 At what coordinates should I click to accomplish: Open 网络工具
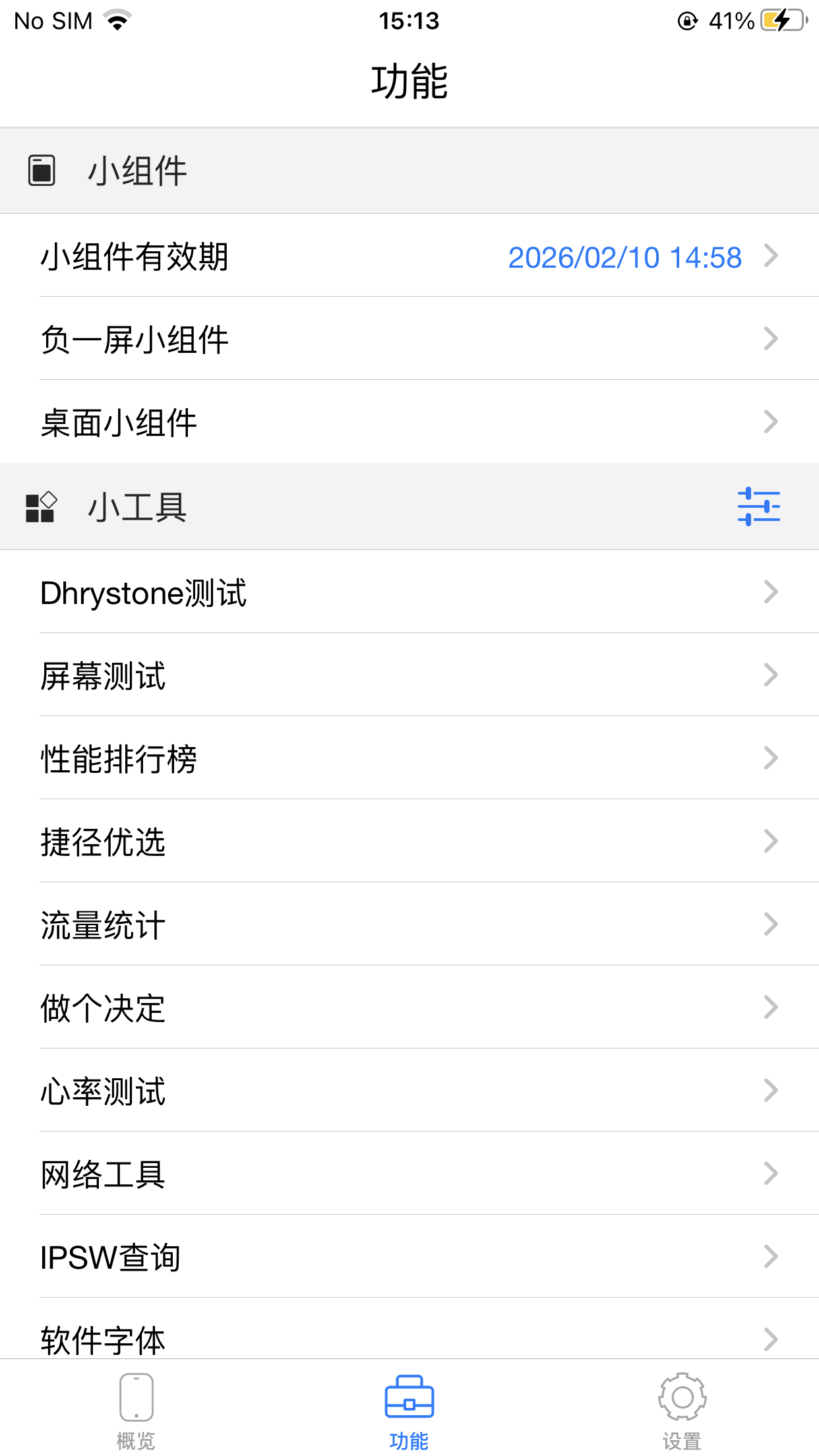click(x=409, y=1174)
